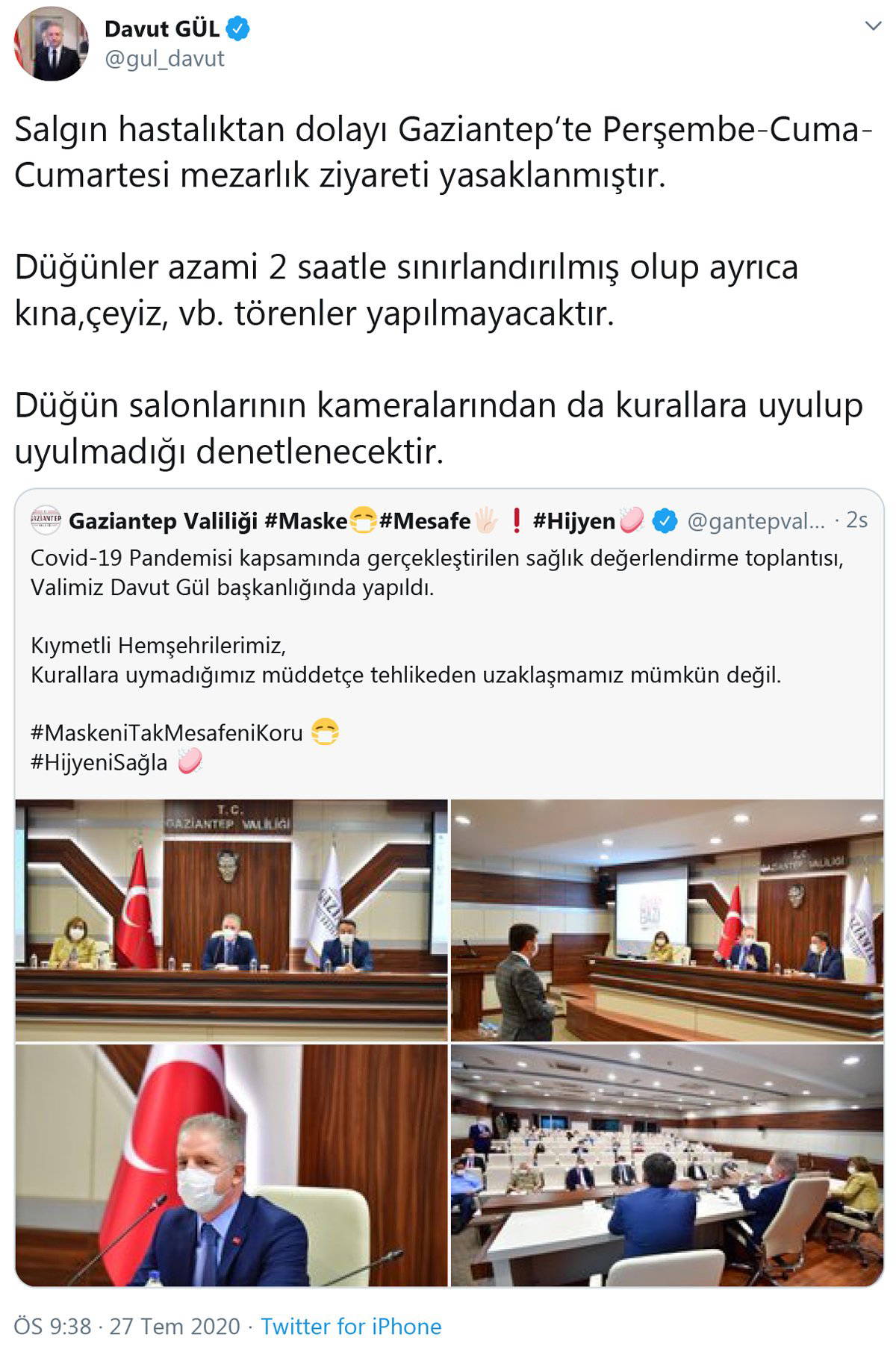
Task: Open the @gul_davut profile handle
Action: pyautogui.click(x=164, y=59)
